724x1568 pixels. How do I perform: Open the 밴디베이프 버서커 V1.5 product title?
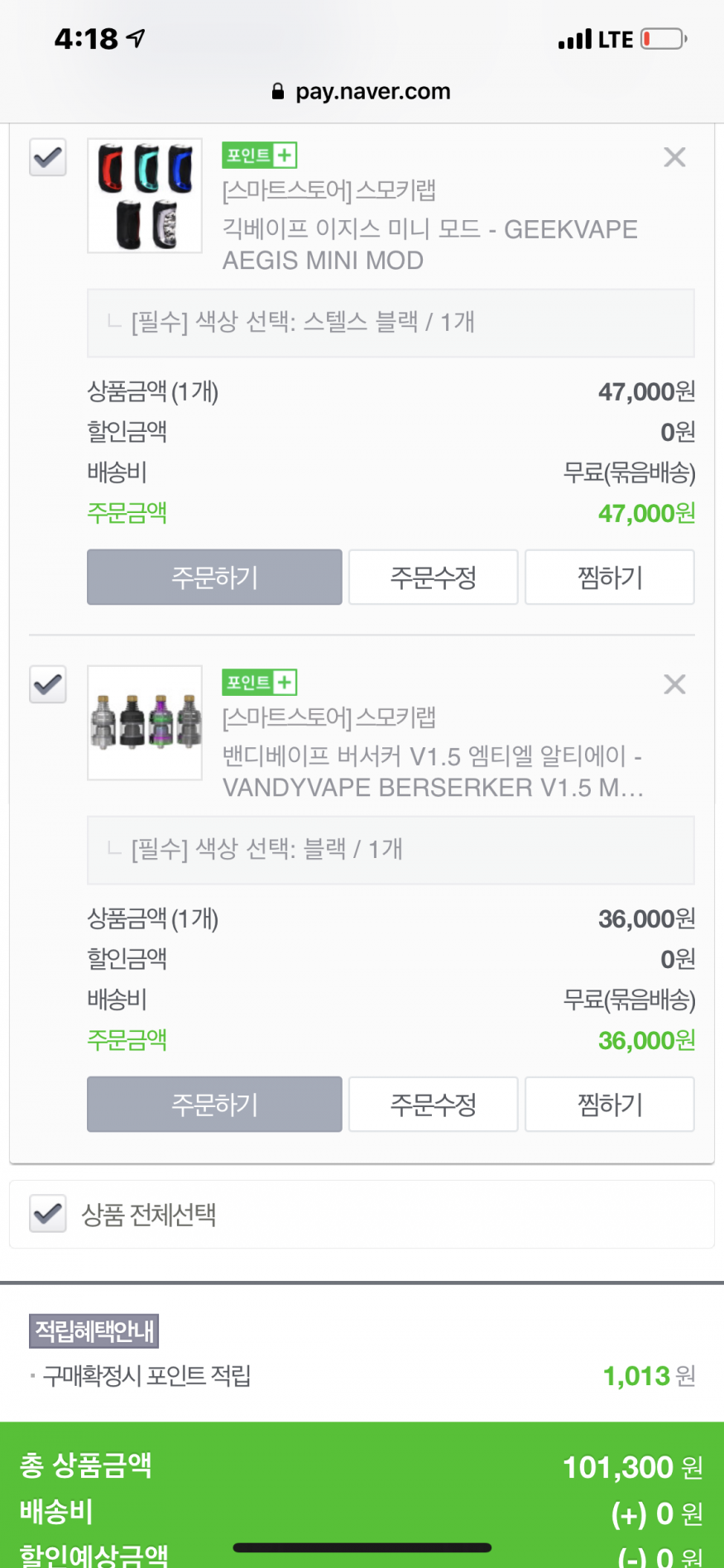[433, 771]
